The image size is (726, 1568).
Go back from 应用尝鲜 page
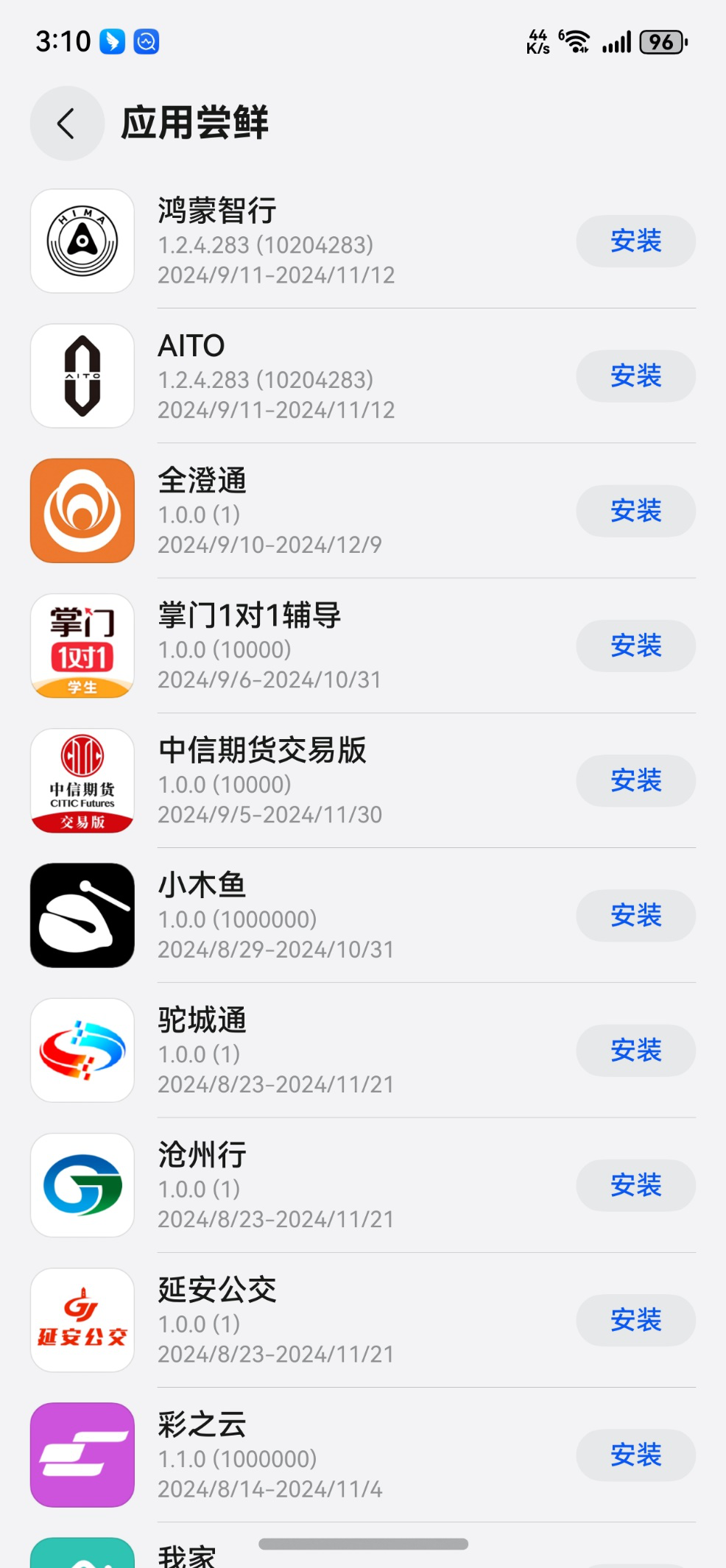point(67,123)
